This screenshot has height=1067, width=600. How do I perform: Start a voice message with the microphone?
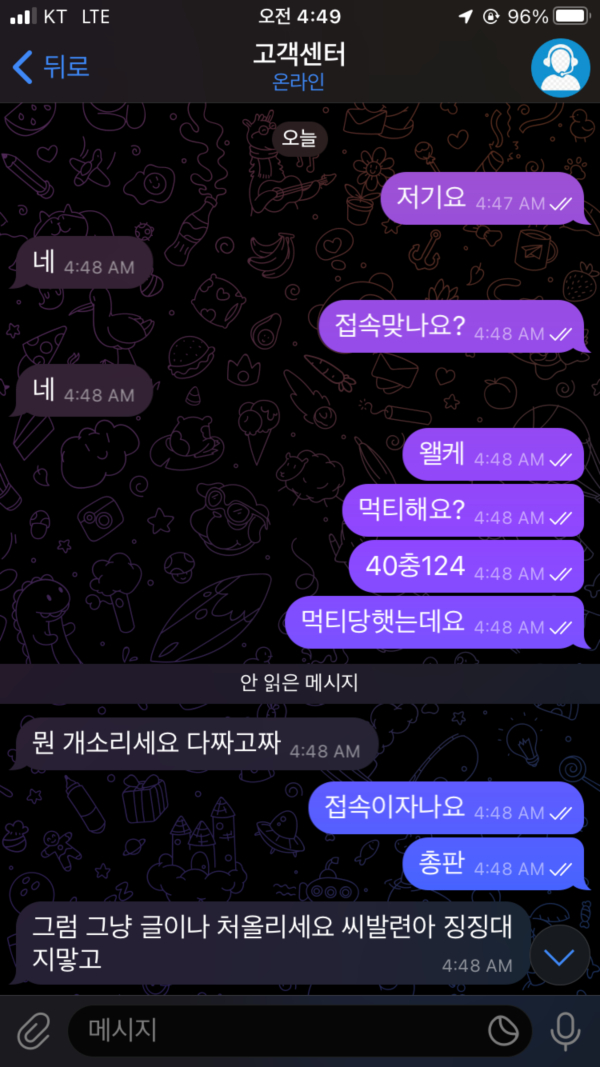[x=566, y=1031]
